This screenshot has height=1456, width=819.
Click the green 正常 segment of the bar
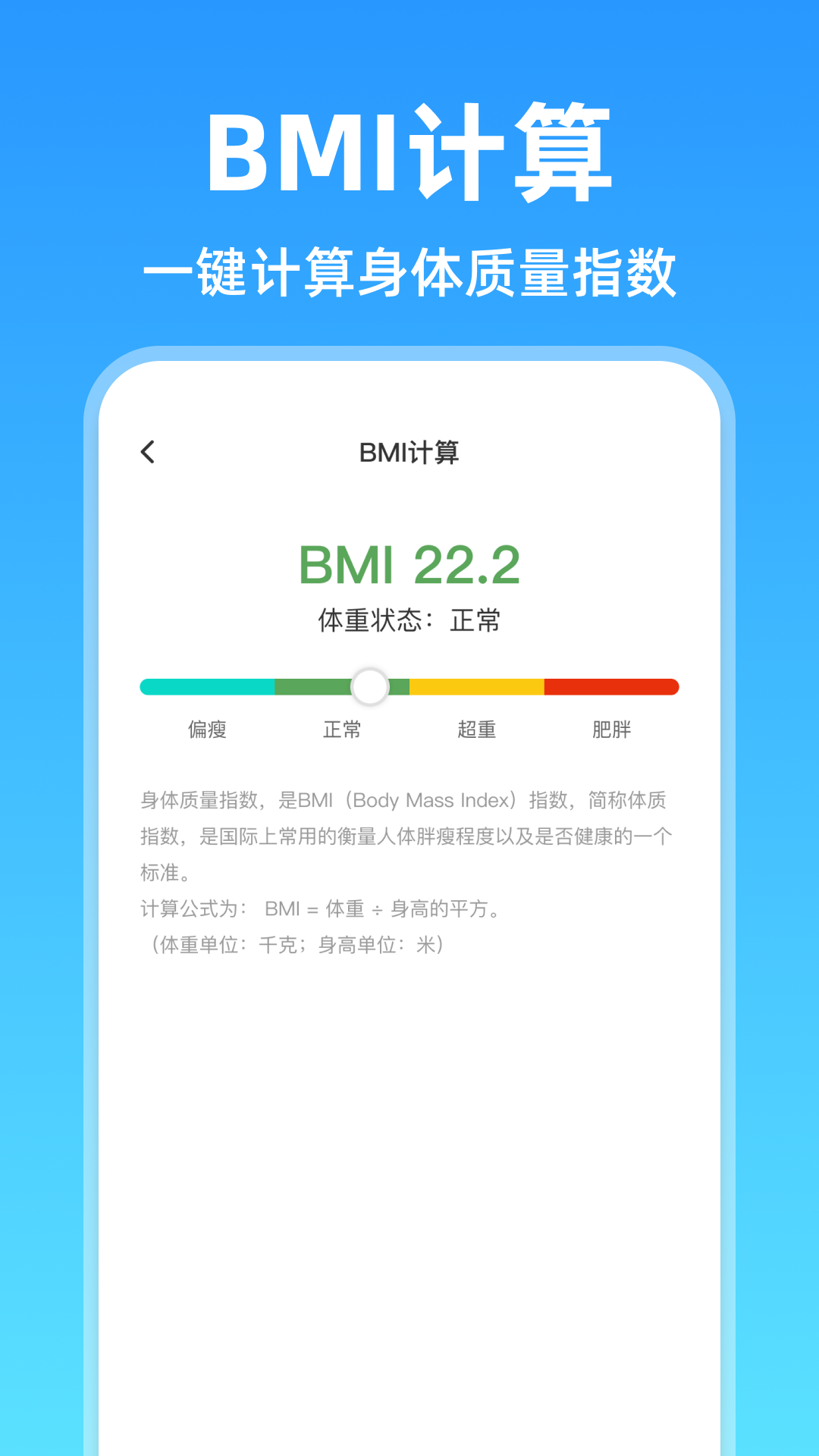(x=318, y=686)
